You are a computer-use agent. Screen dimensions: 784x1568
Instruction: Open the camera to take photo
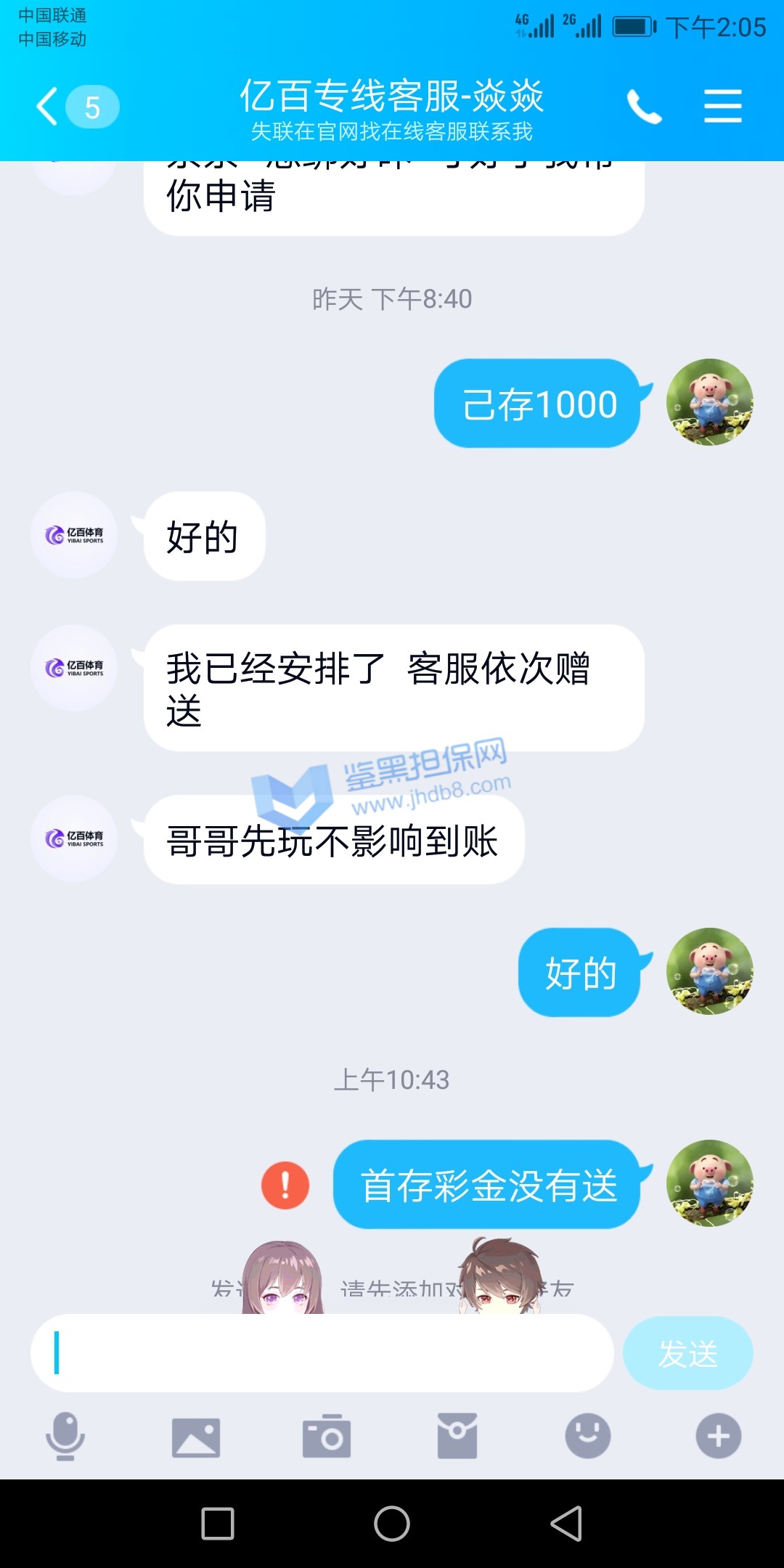[327, 1436]
